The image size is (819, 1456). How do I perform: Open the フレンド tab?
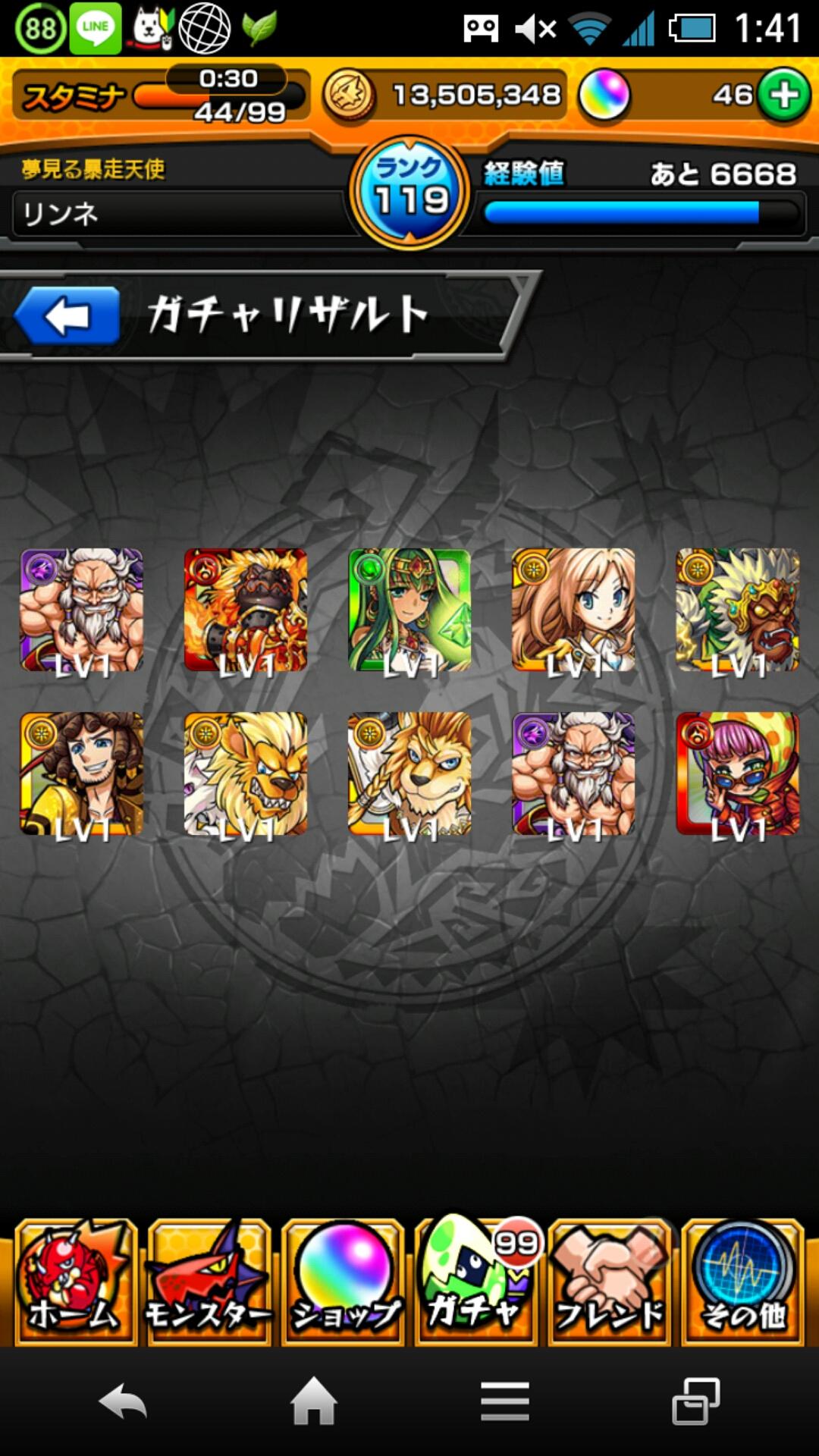click(610, 1282)
